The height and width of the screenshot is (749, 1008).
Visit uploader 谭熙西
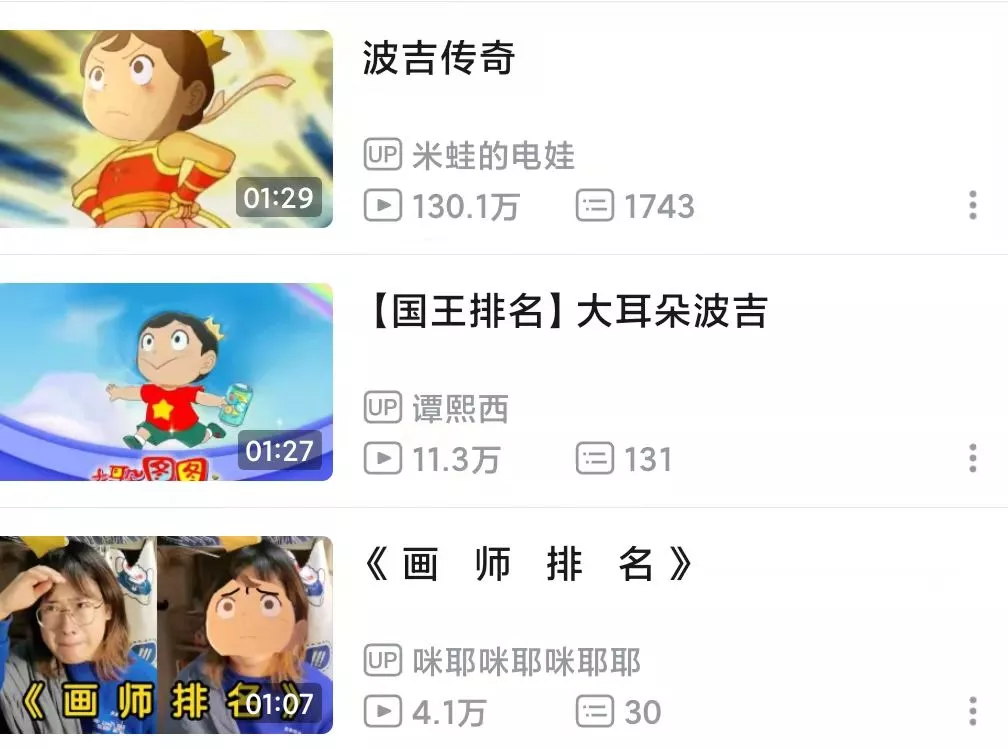[460, 408]
